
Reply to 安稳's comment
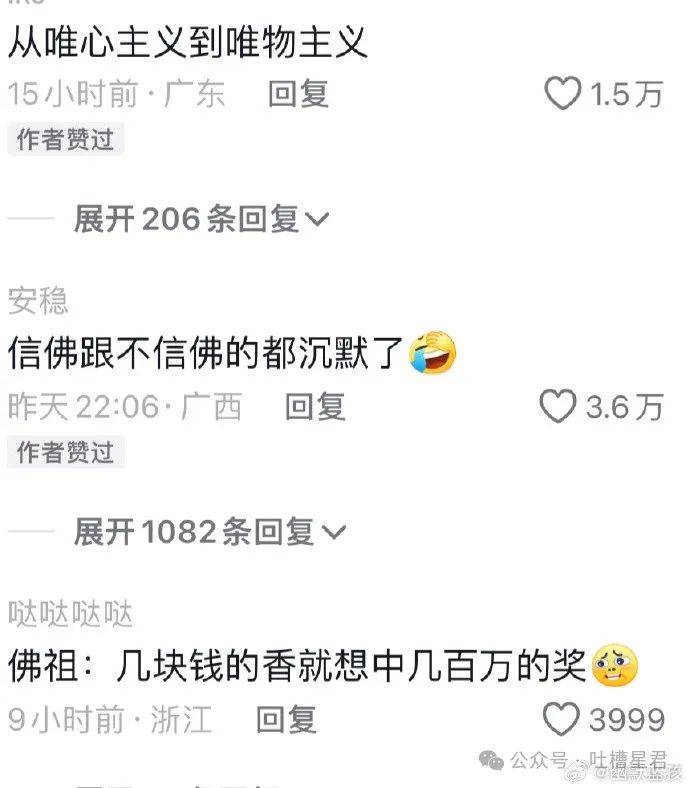click(x=315, y=407)
